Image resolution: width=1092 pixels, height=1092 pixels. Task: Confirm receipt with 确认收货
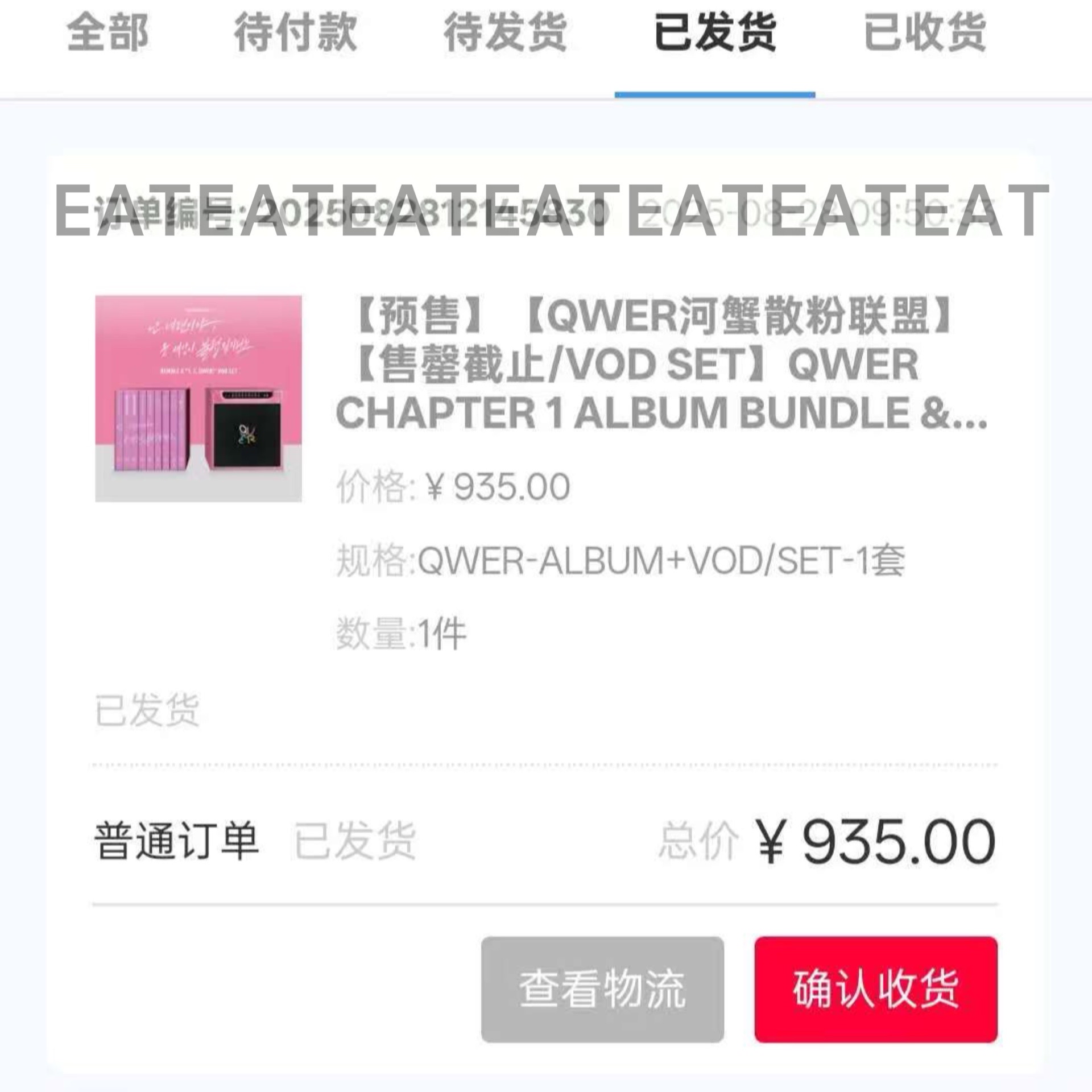pos(876,989)
